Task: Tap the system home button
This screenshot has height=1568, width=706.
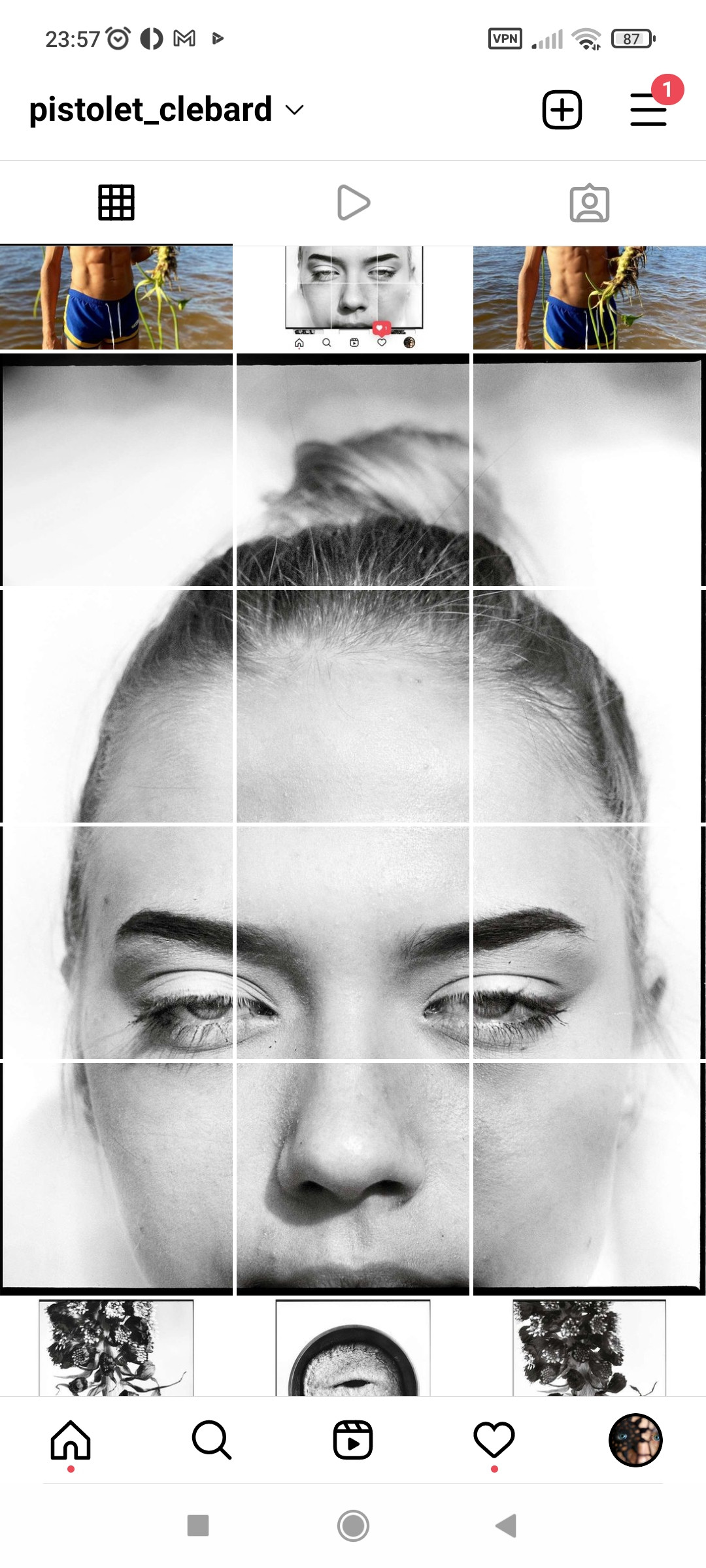Action: coord(353,1526)
